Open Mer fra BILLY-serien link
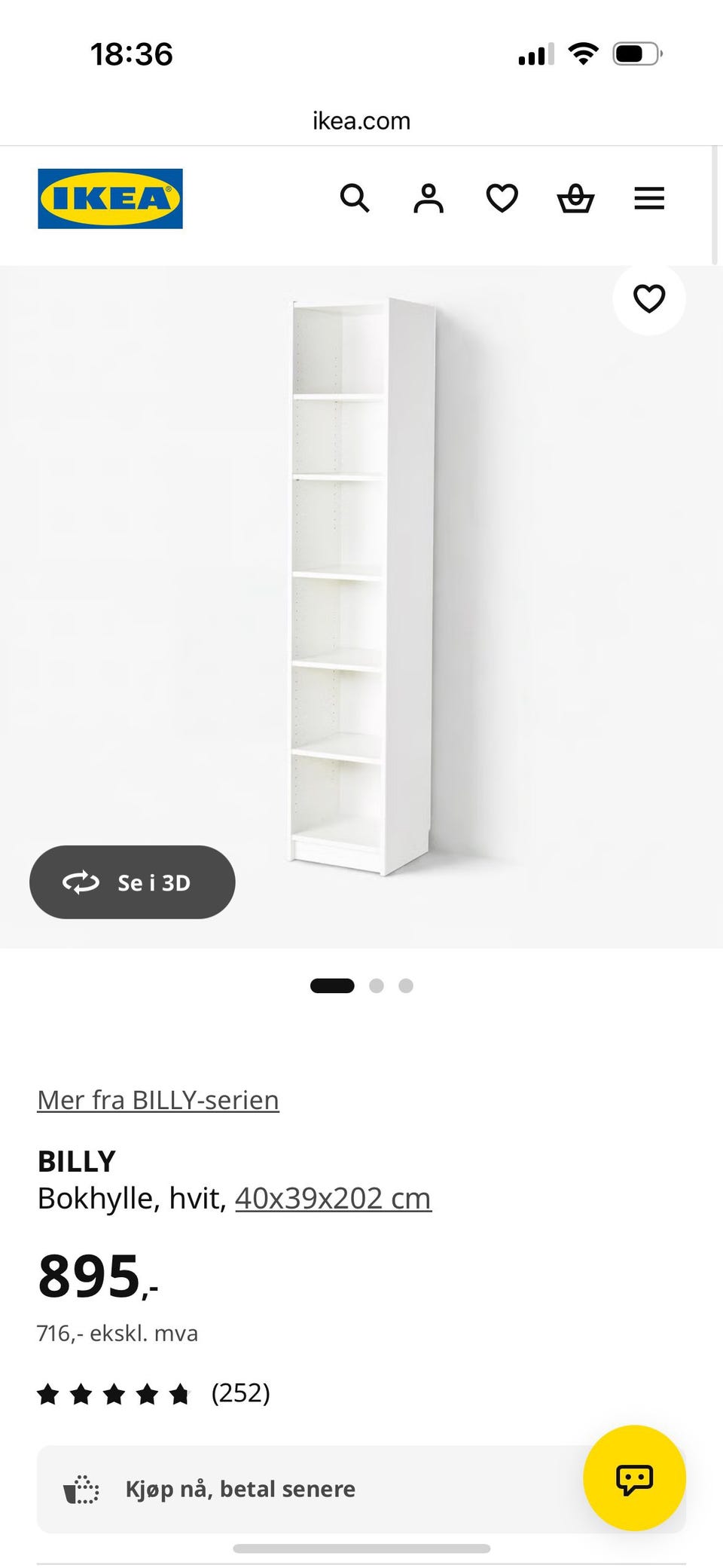The width and height of the screenshot is (723, 1568). (x=158, y=1100)
